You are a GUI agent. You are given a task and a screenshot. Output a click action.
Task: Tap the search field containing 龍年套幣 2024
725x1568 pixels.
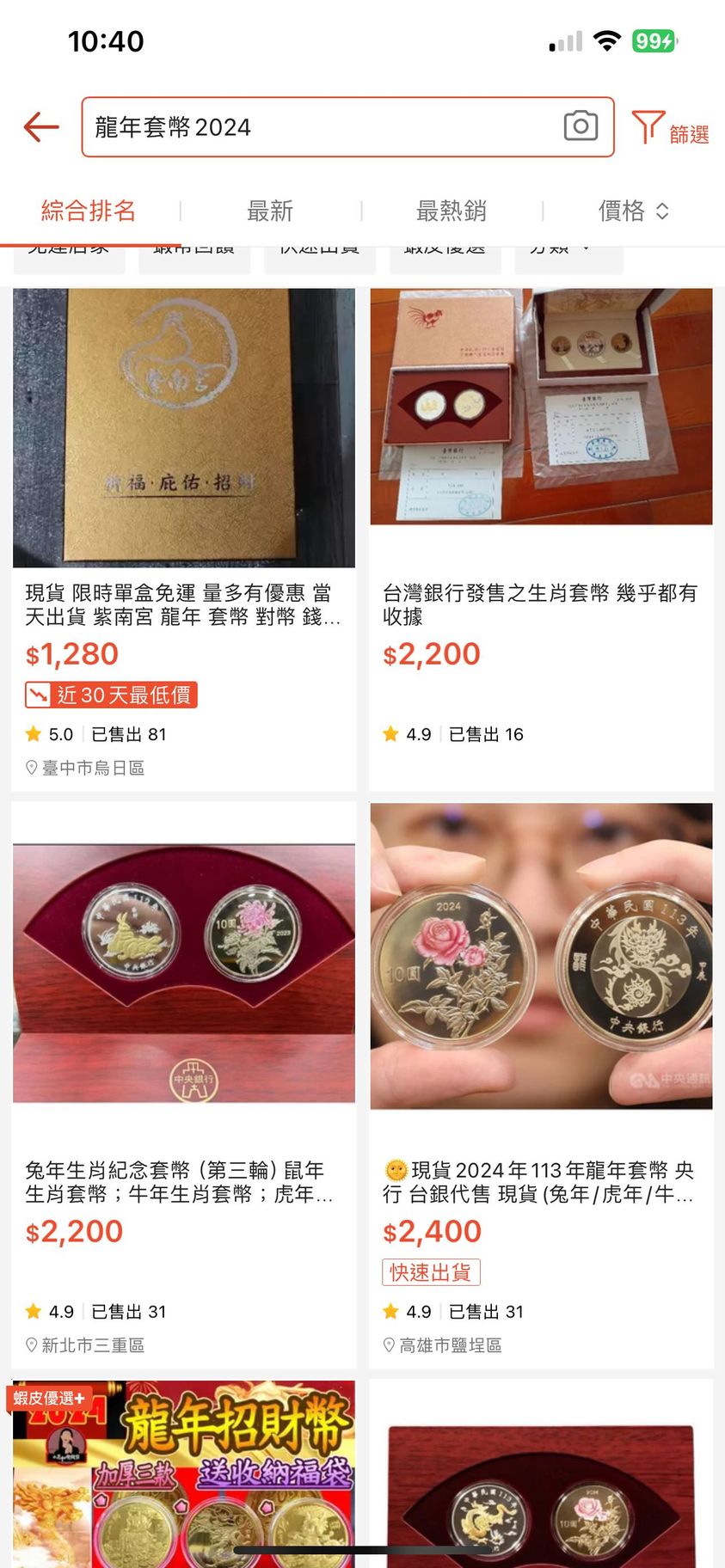pyautogui.click(x=318, y=127)
